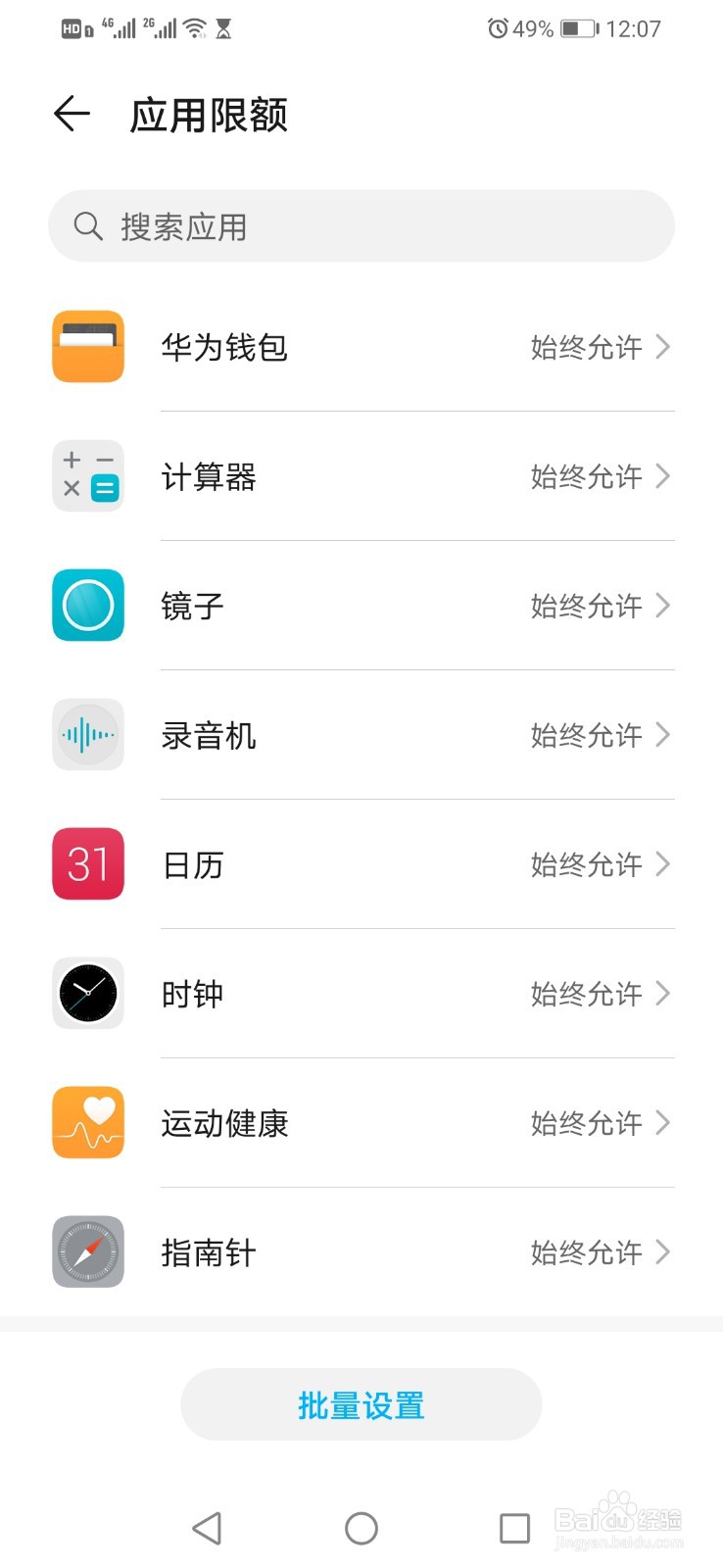Open 录音机 limit options
Viewport: 723px width, 1568px height.
tap(361, 735)
